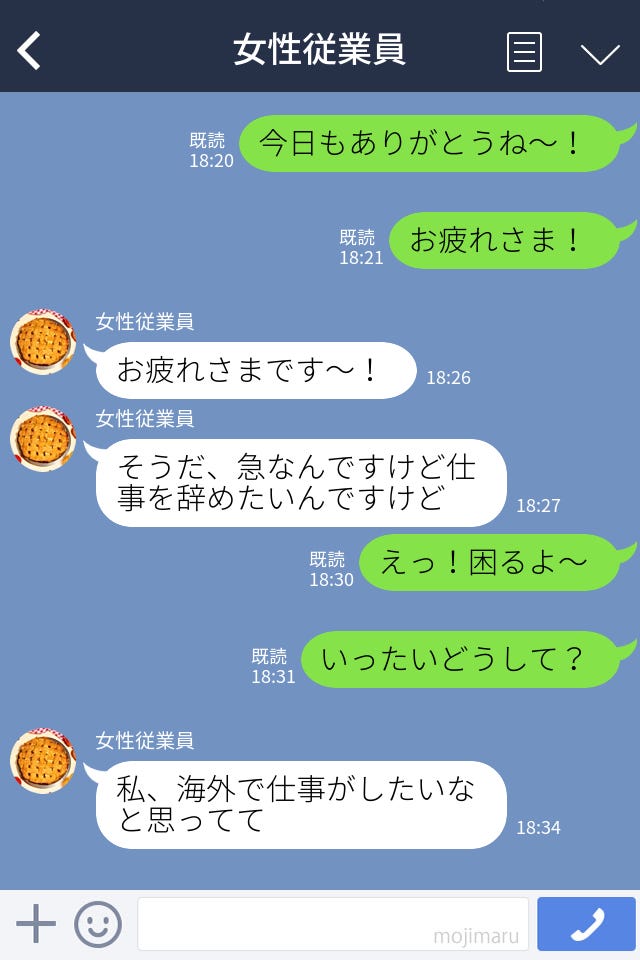This screenshot has height=960, width=640.
Task: Tap the blue phone call button
Action: pyautogui.click(x=586, y=924)
